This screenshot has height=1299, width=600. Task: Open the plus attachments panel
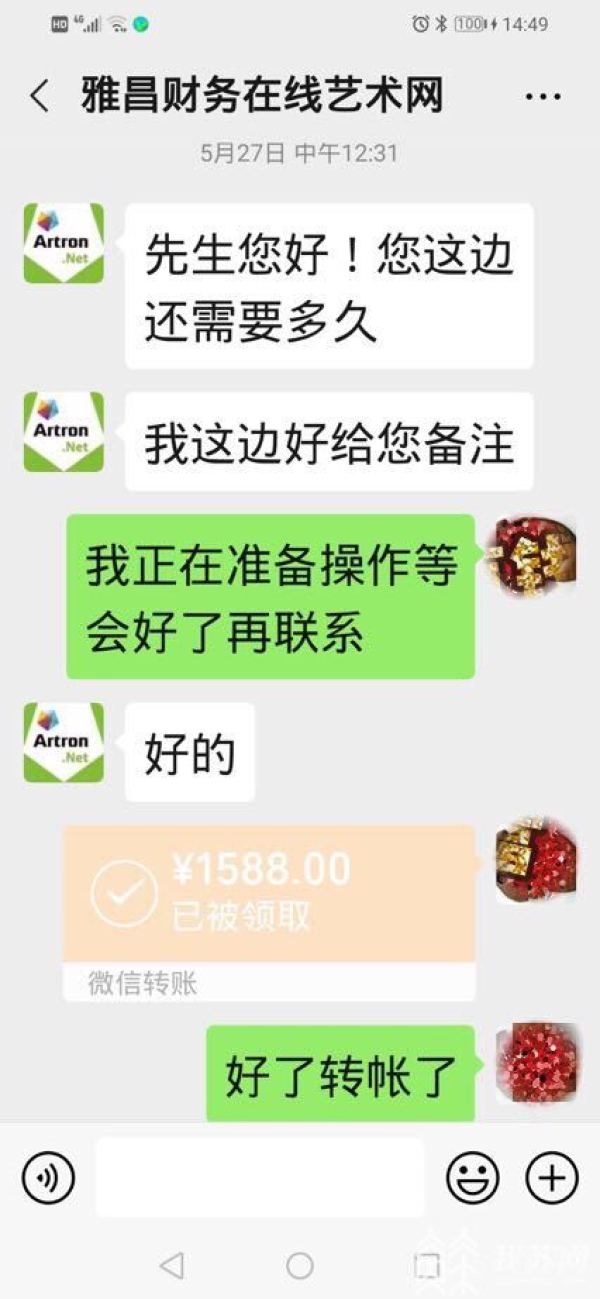coord(551,1177)
